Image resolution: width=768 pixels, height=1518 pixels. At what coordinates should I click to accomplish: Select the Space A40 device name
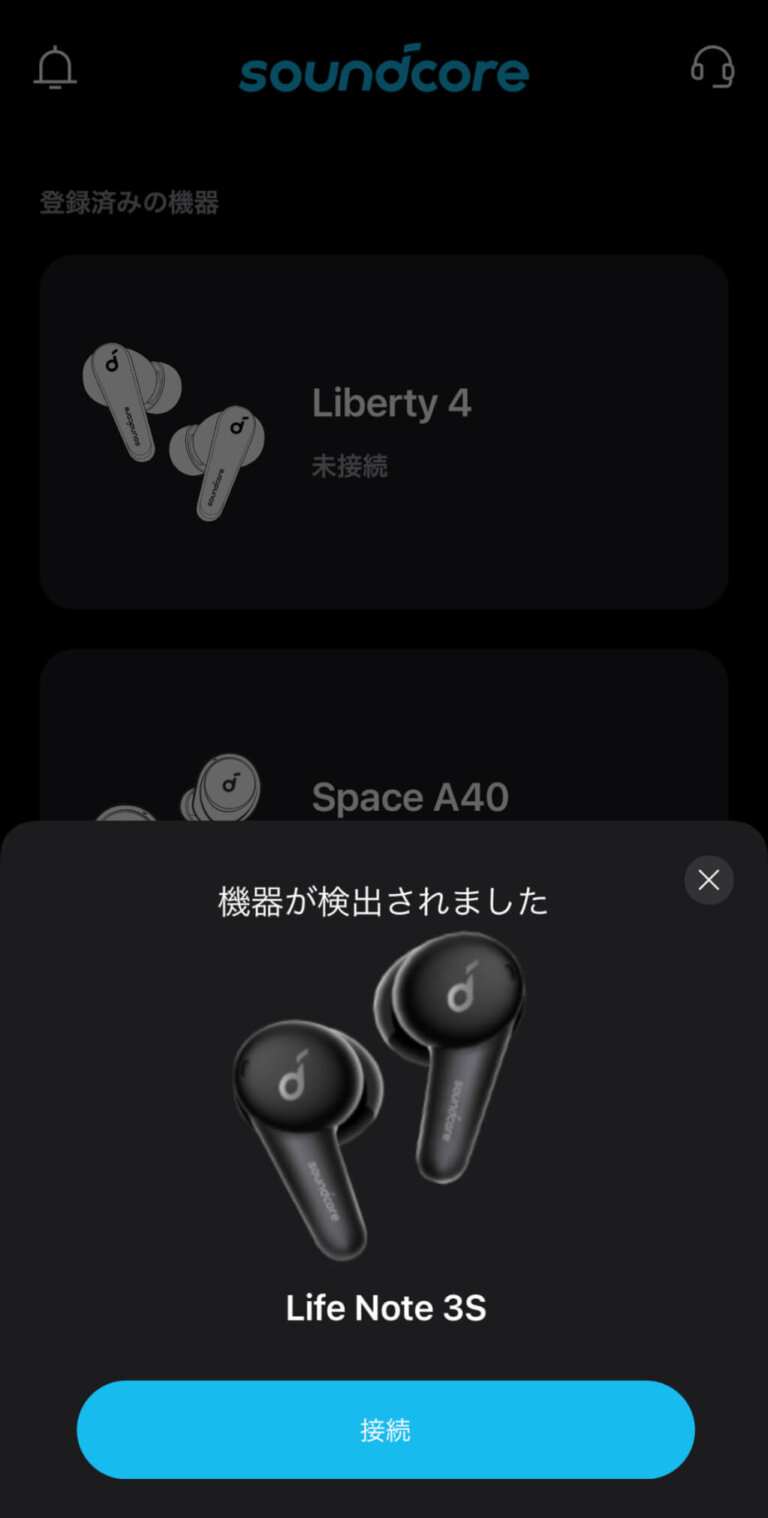point(409,796)
